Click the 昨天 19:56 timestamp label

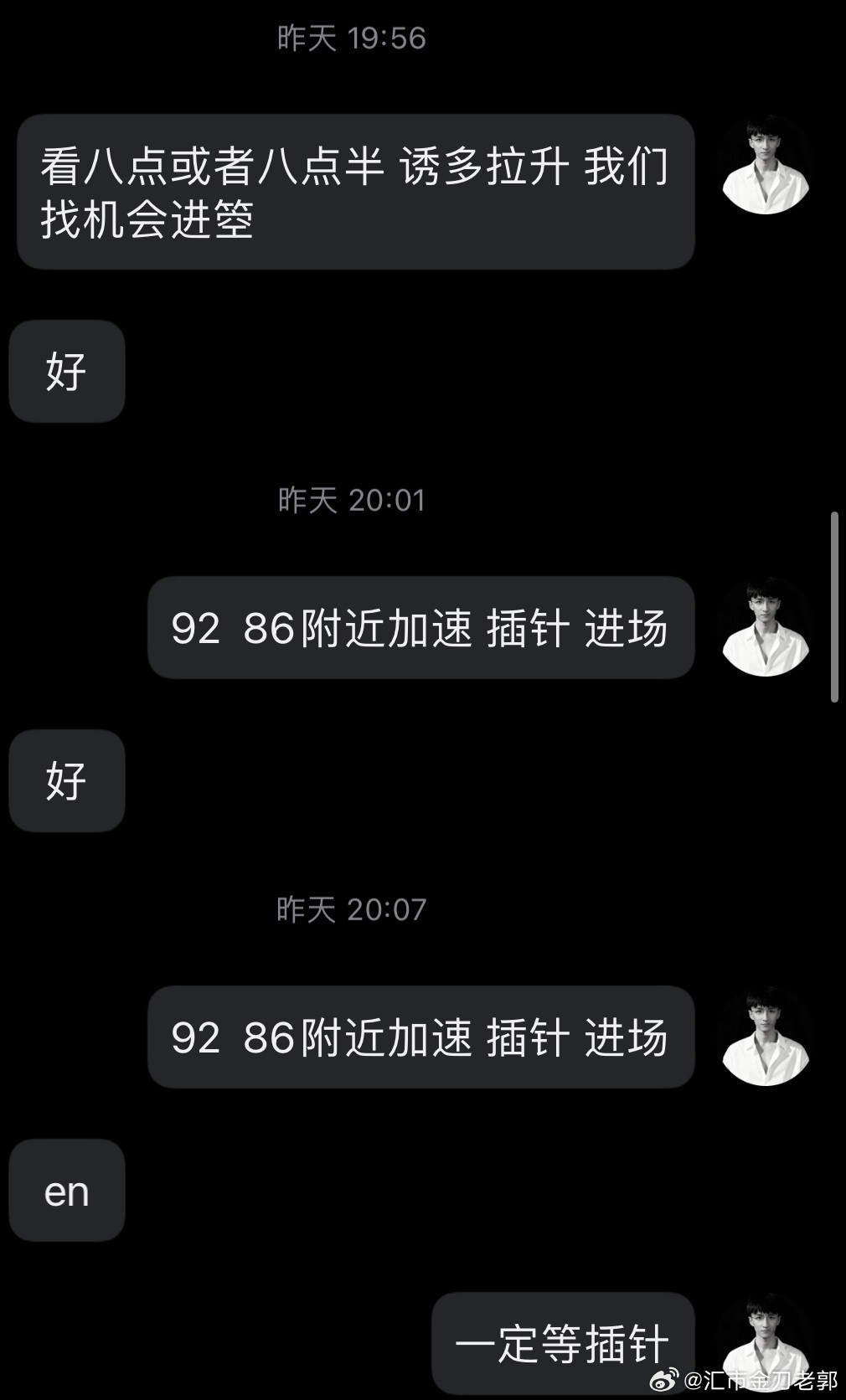352,37
